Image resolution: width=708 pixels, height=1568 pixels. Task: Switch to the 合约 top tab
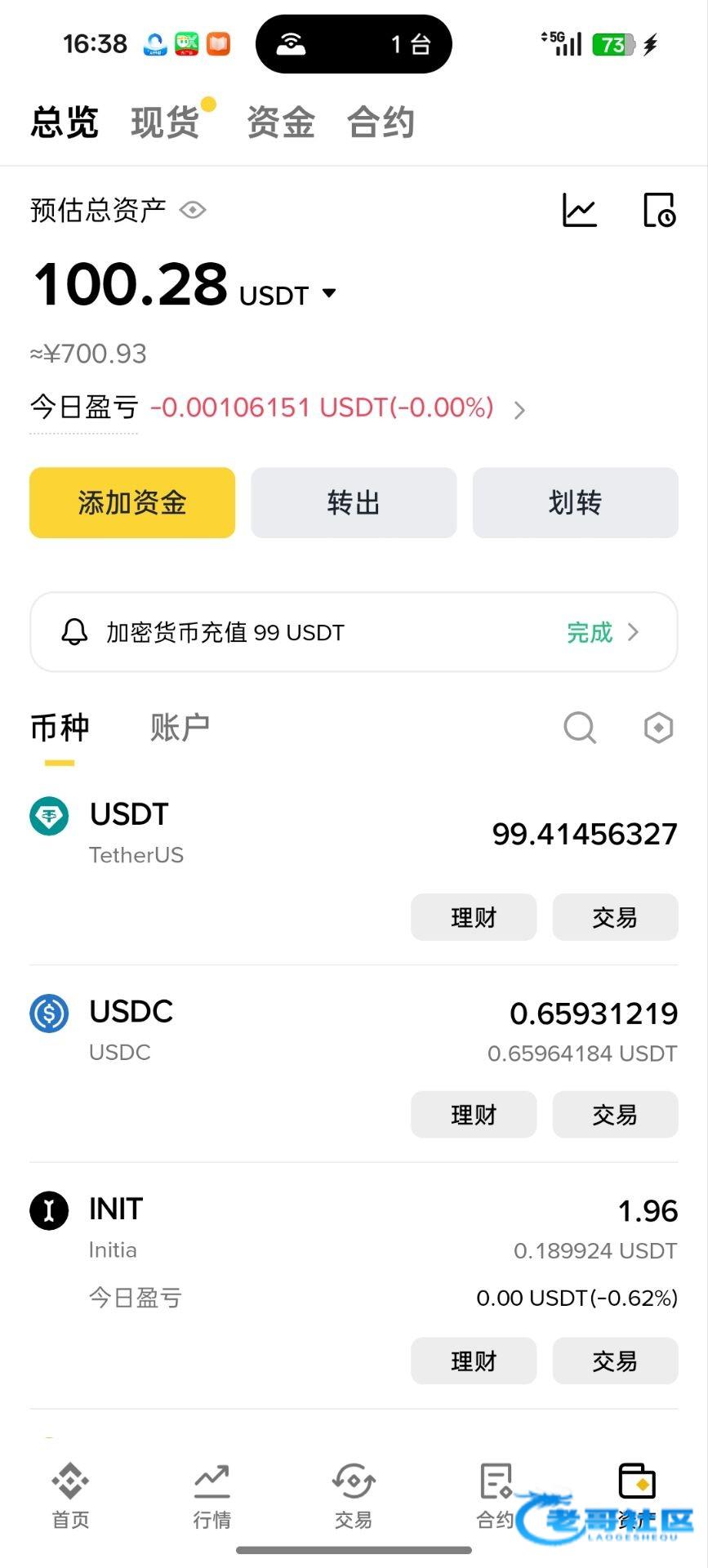[381, 123]
